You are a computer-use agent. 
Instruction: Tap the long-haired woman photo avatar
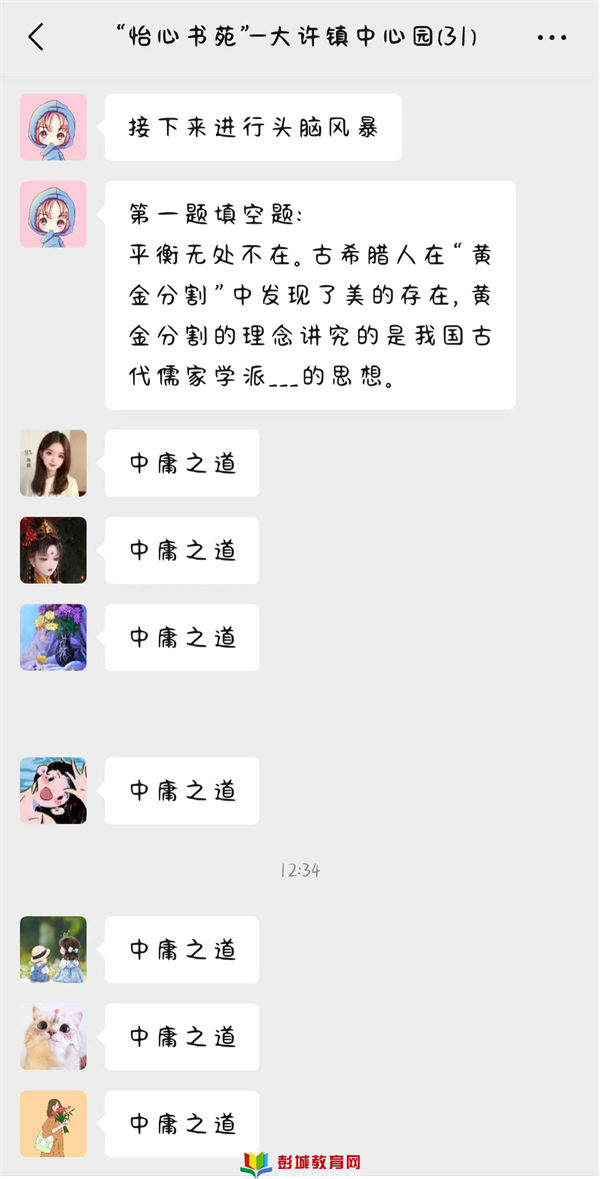pos(53,463)
